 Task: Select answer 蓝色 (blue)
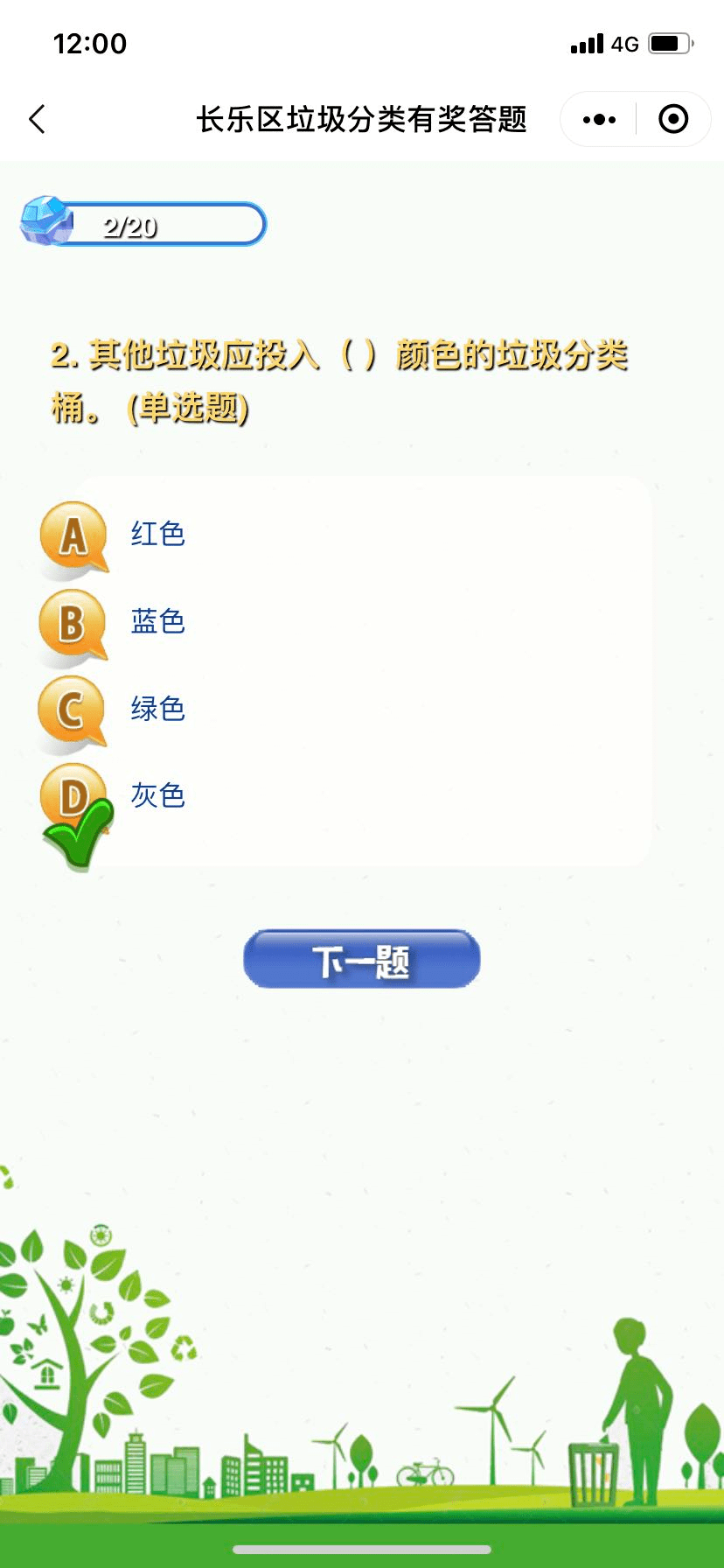click(x=157, y=622)
